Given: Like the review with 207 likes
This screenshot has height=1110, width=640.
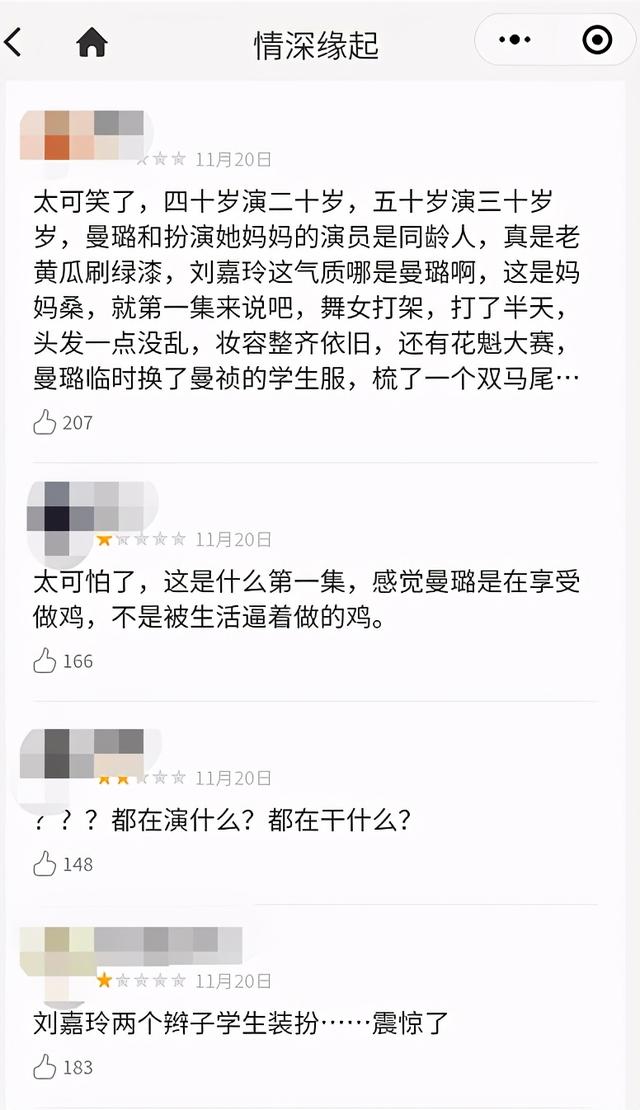Looking at the screenshot, I should (x=45, y=423).
